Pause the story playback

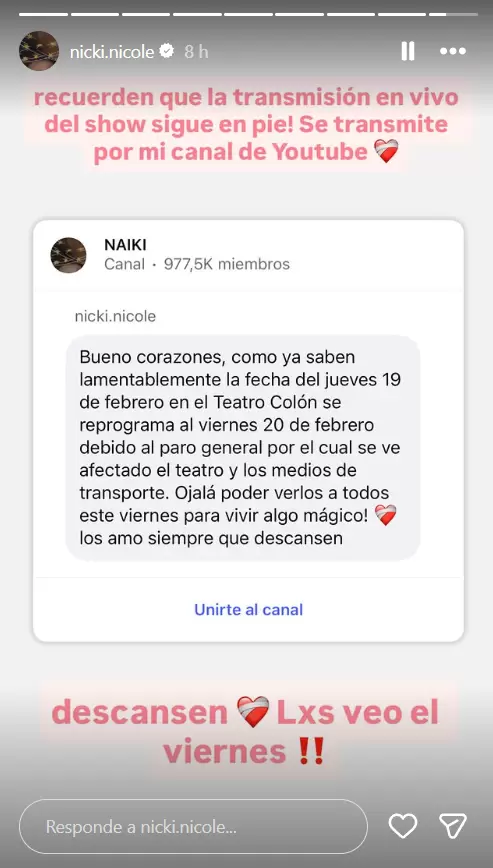(x=408, y=51)
